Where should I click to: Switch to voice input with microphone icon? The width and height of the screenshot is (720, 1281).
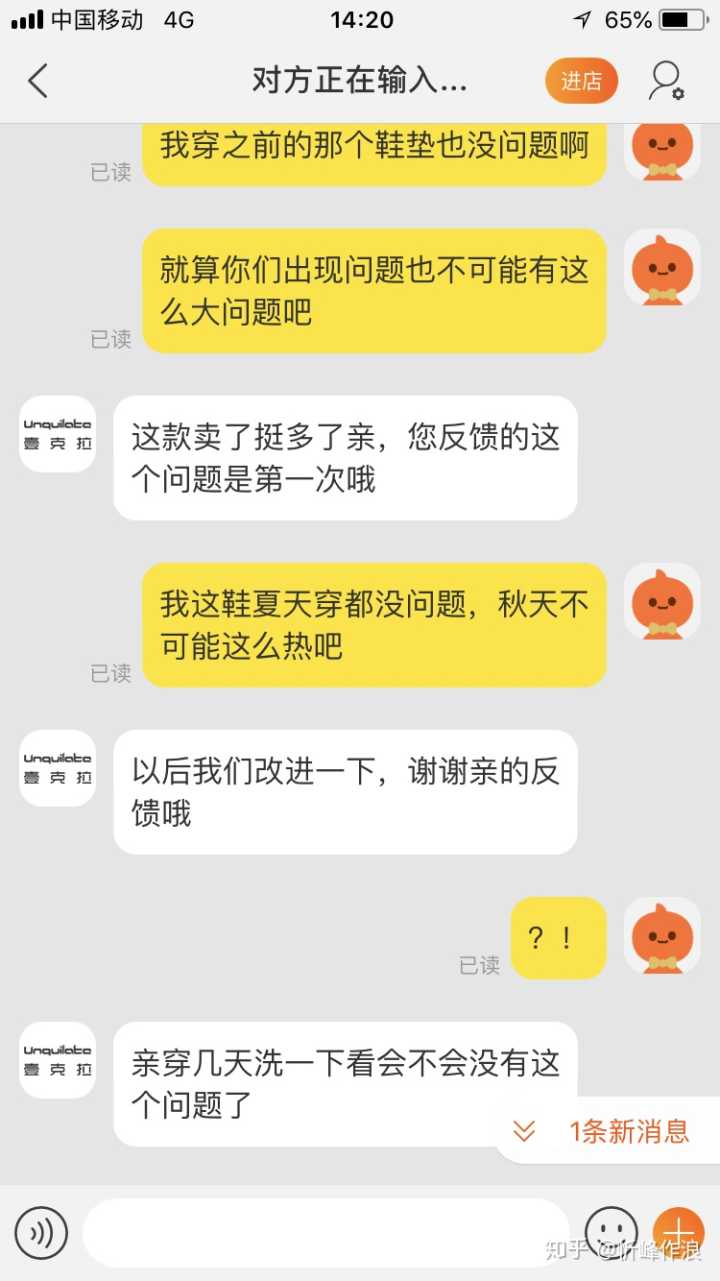(x=41, y=1233)
